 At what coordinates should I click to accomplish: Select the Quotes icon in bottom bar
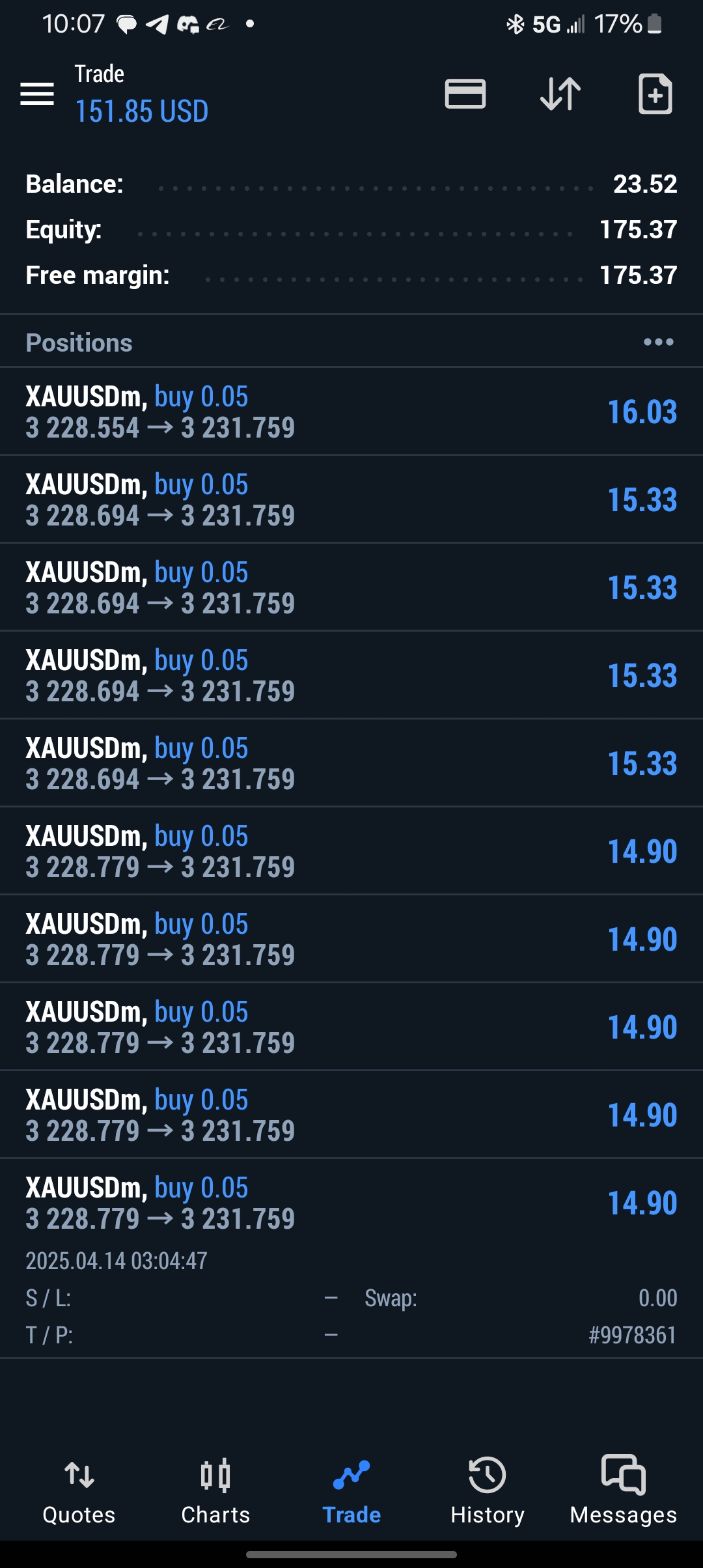click(77, 1491)
